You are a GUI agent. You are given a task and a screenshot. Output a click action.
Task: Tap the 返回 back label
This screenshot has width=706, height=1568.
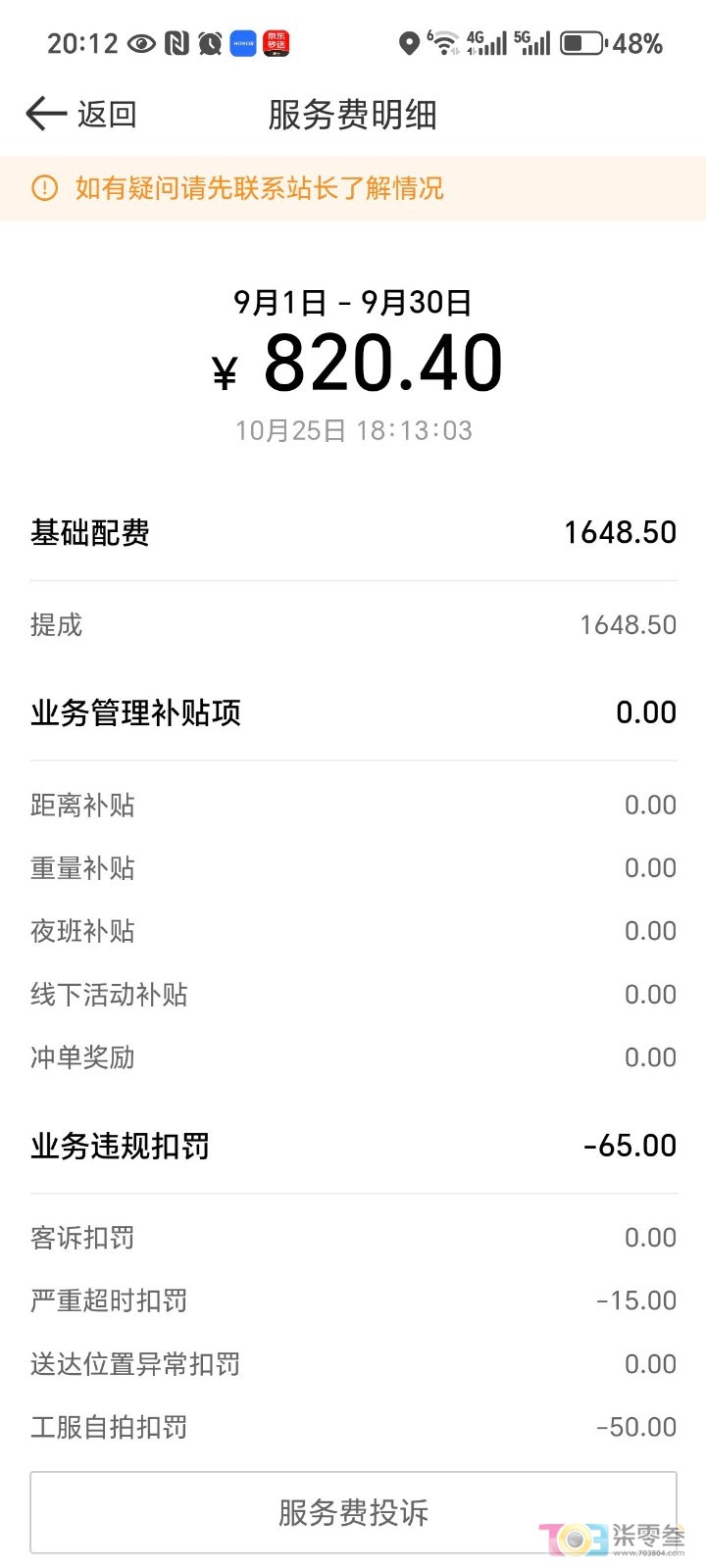pyautogui.click(x=108, y=114)
